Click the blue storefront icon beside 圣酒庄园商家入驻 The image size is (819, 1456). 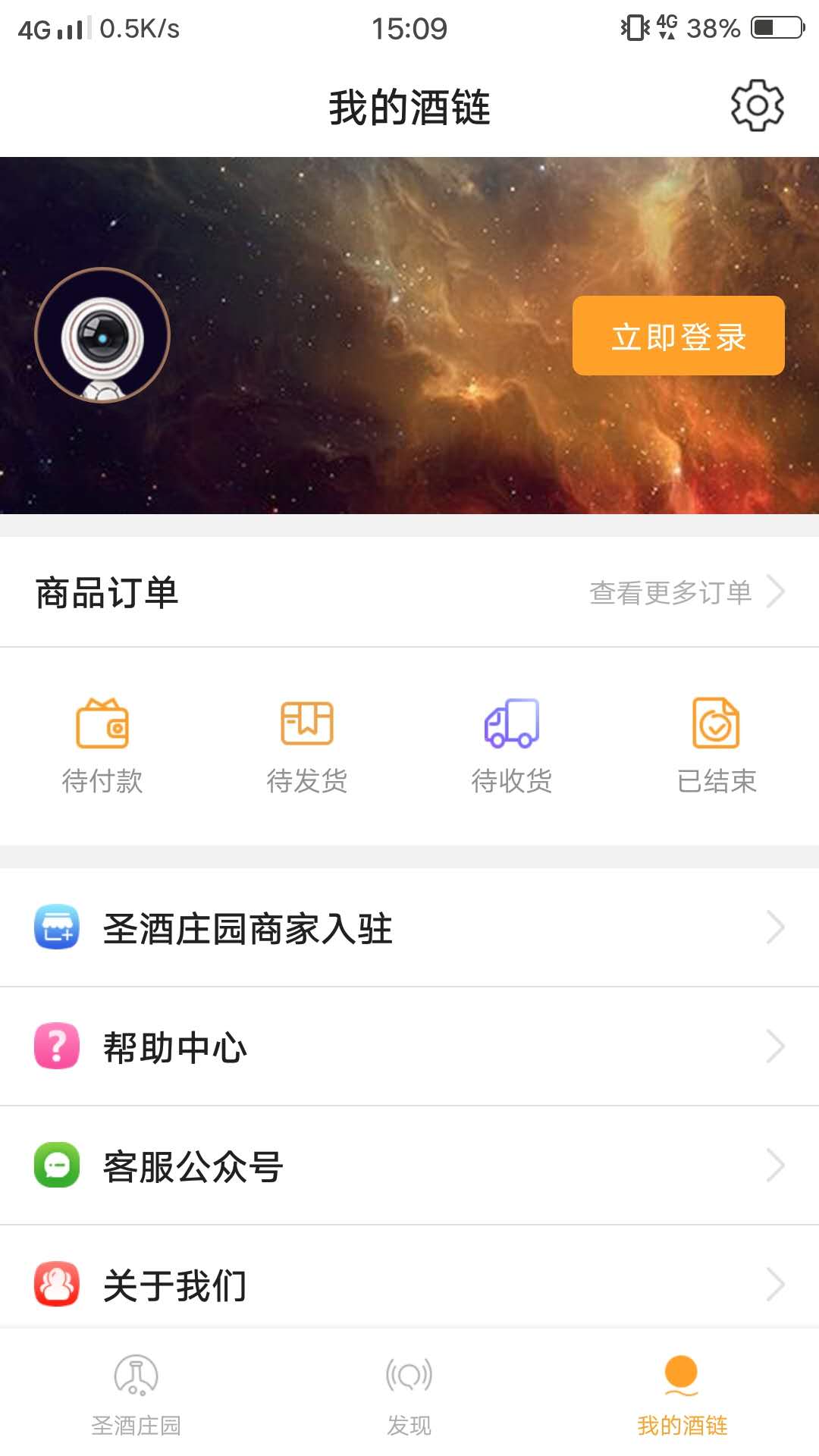[x=56, y=927]
